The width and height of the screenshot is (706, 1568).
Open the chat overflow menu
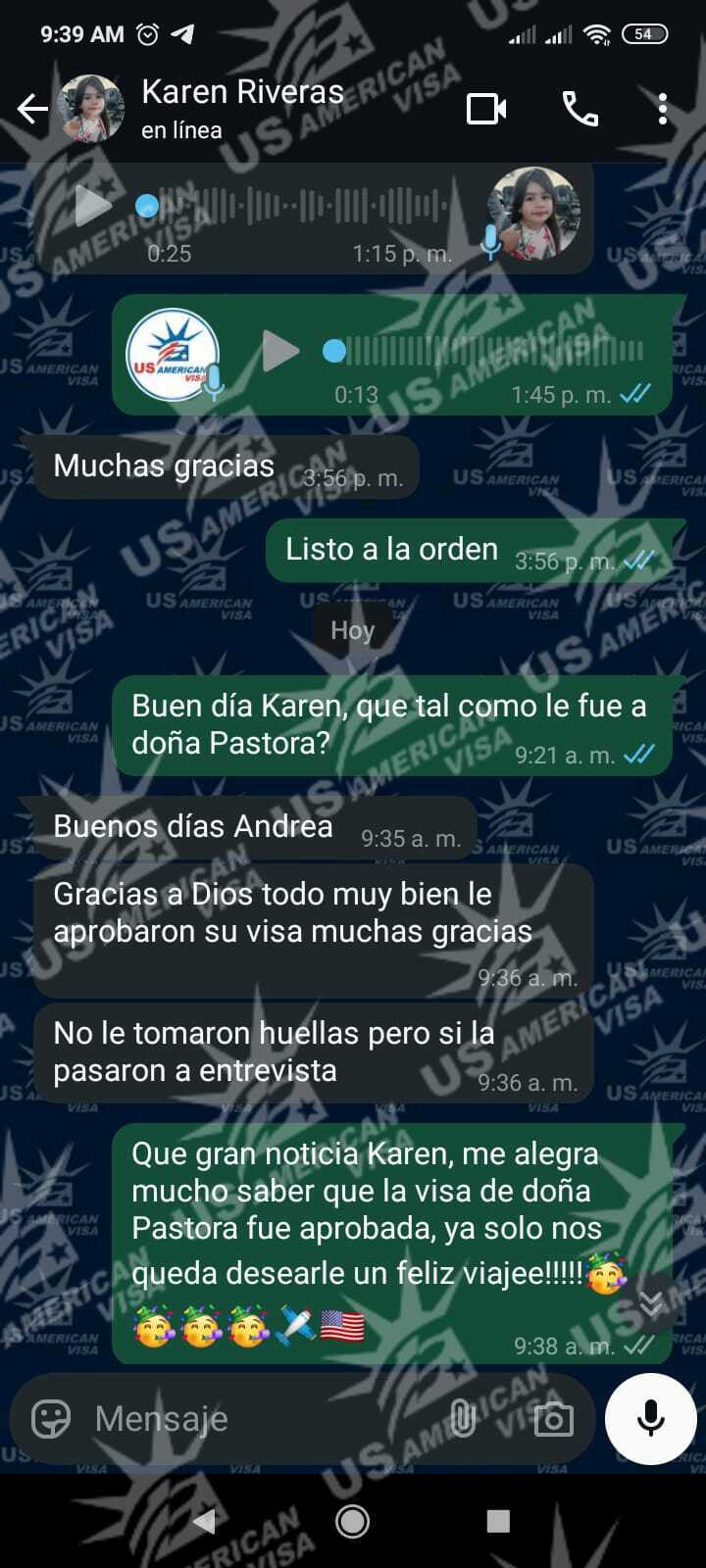point(663,109)
